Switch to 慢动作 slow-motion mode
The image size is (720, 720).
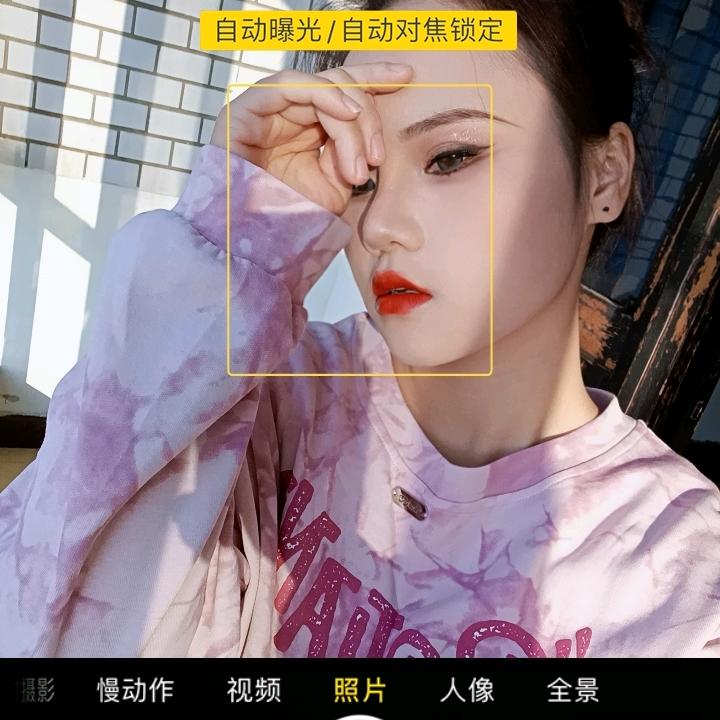click(135, 690)
